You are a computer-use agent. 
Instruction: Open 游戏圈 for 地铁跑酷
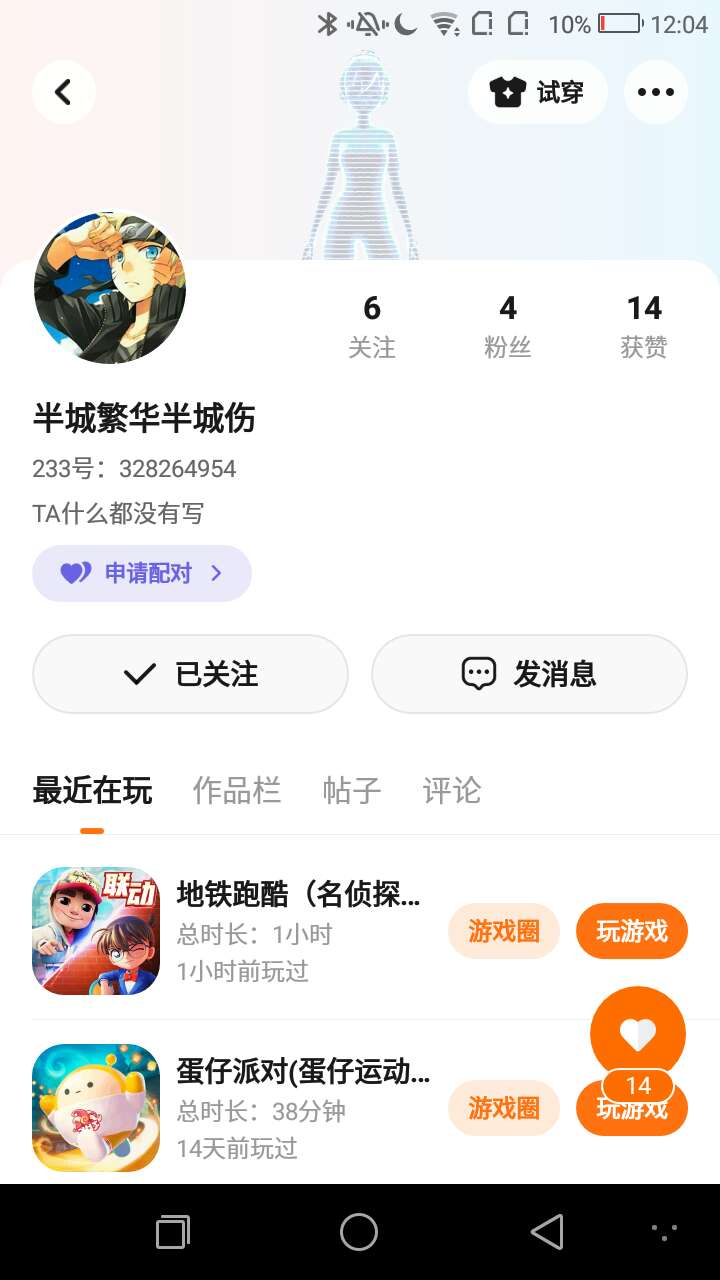(x=504, y=931)
